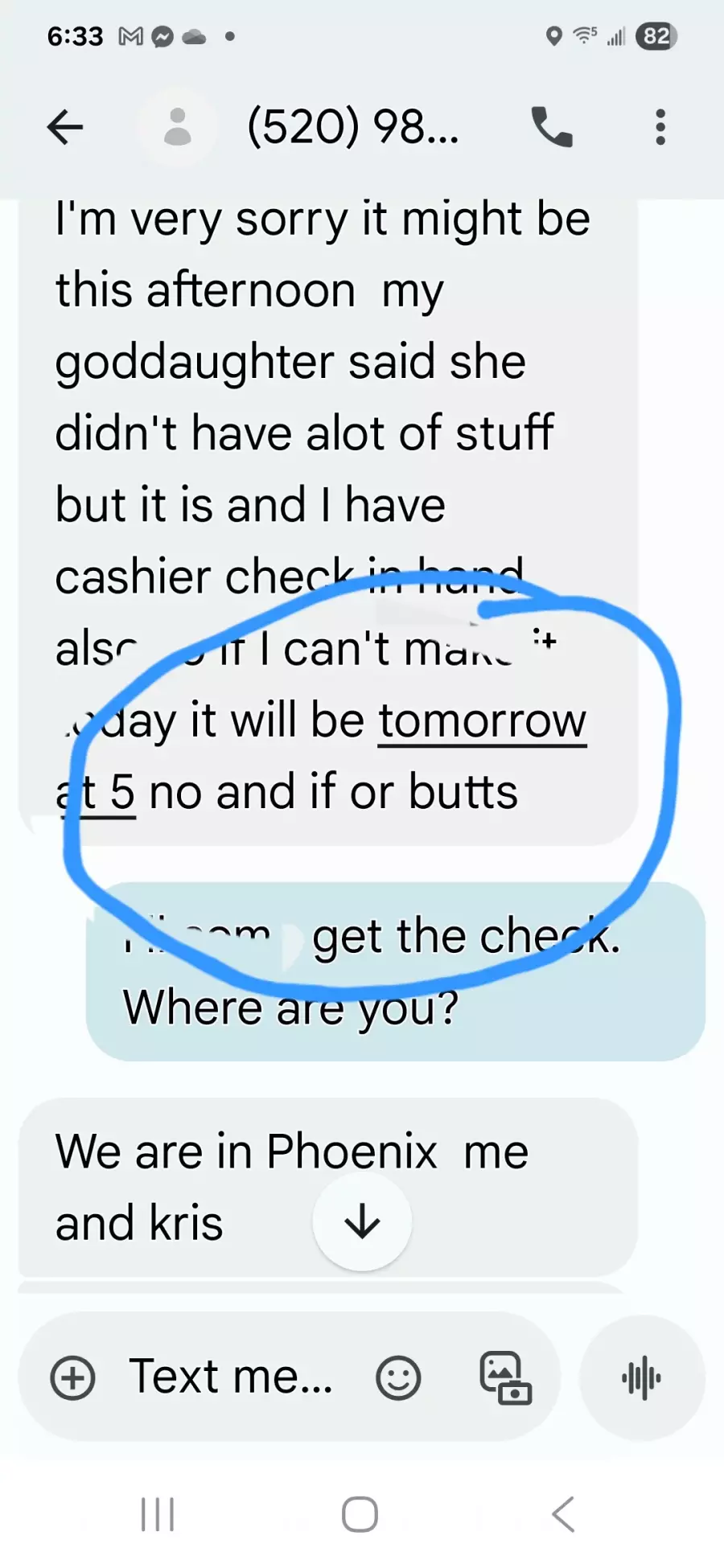Image resolution: width=724 pixels, height=1568 pixels.
Task: Go back to the conversations list
Action: point(65,127)
